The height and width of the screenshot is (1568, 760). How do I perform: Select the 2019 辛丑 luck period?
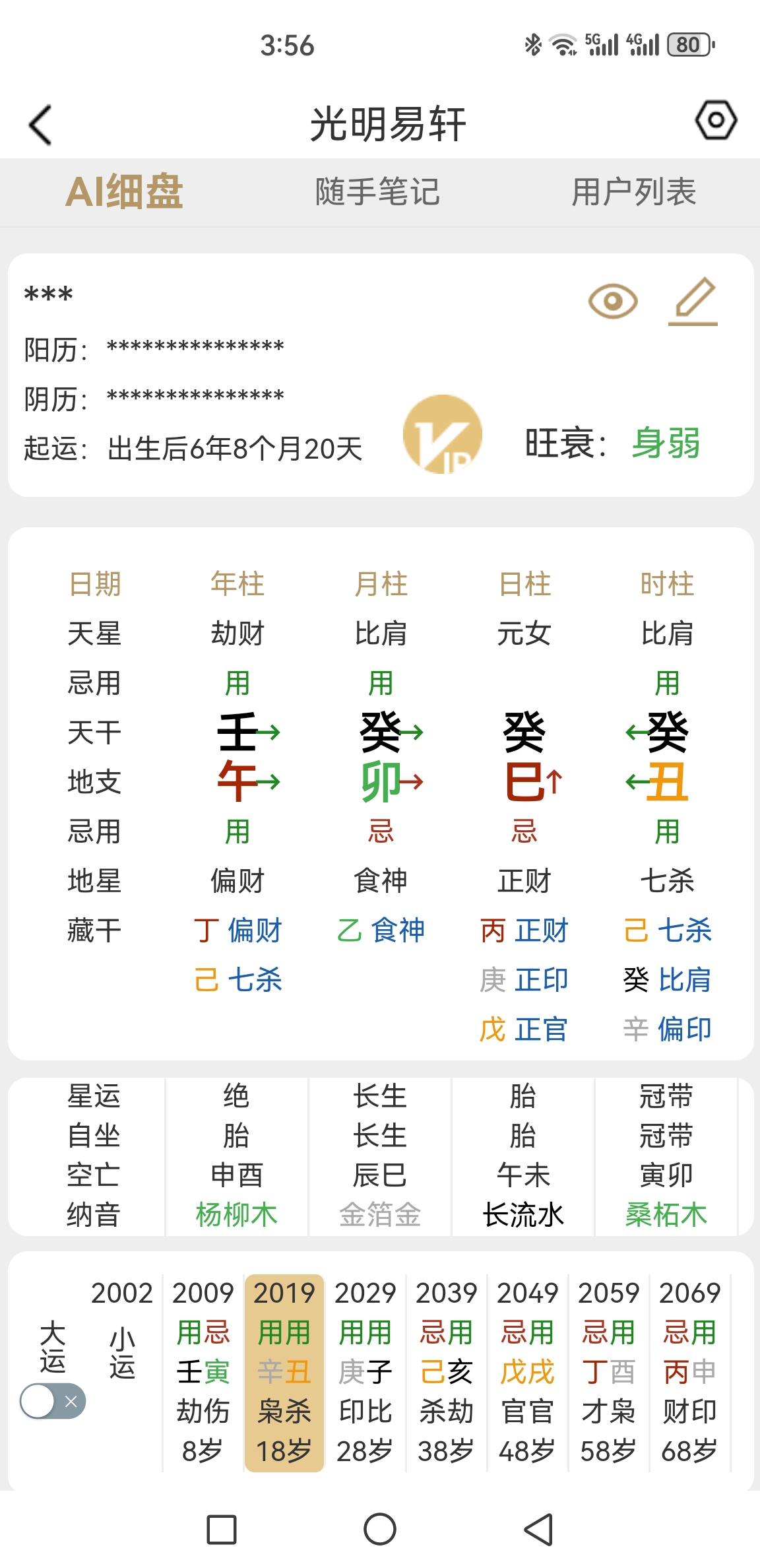point(284,1371)
